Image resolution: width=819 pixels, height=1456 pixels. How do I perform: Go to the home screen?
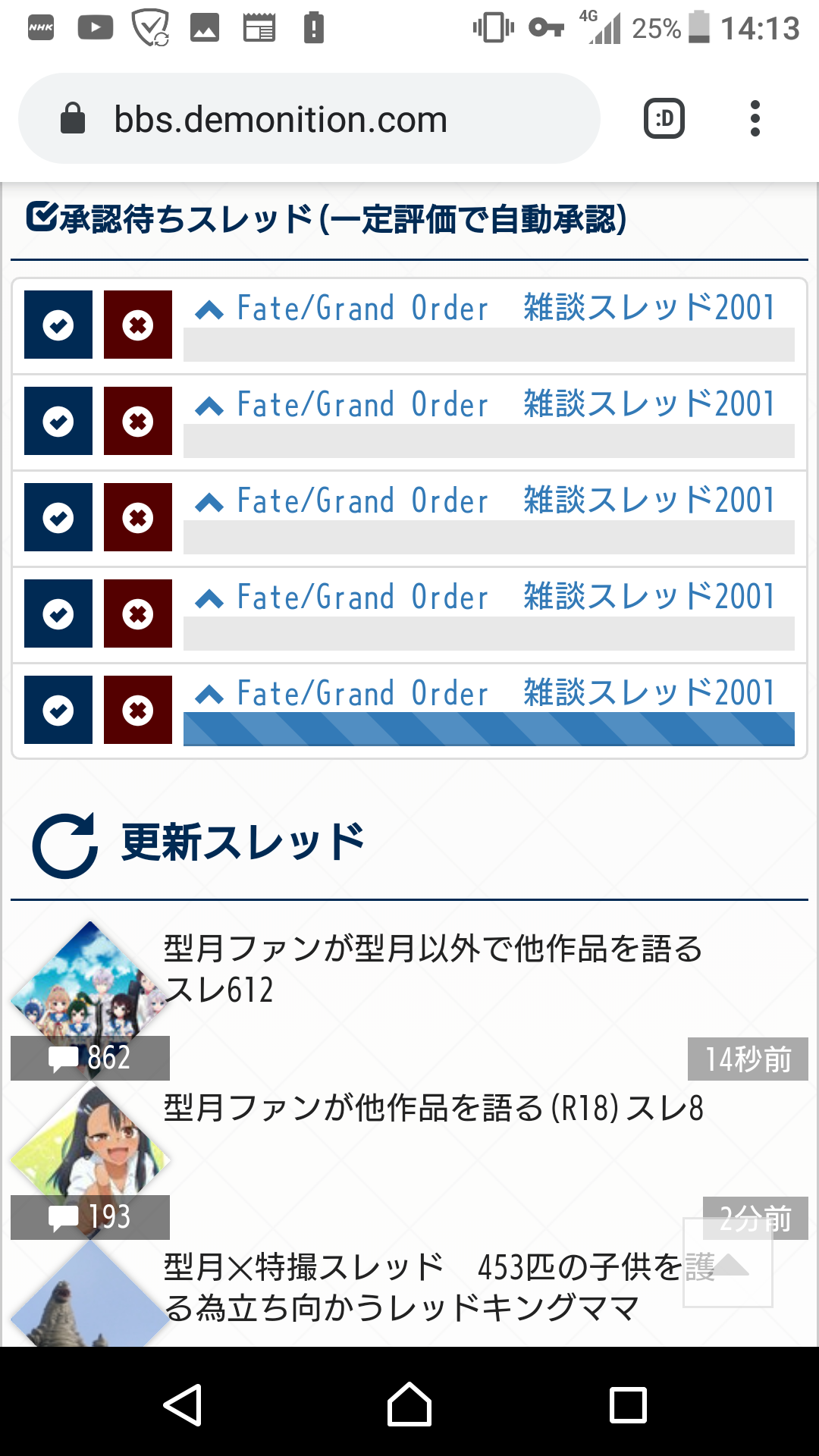click(409, 1404)
